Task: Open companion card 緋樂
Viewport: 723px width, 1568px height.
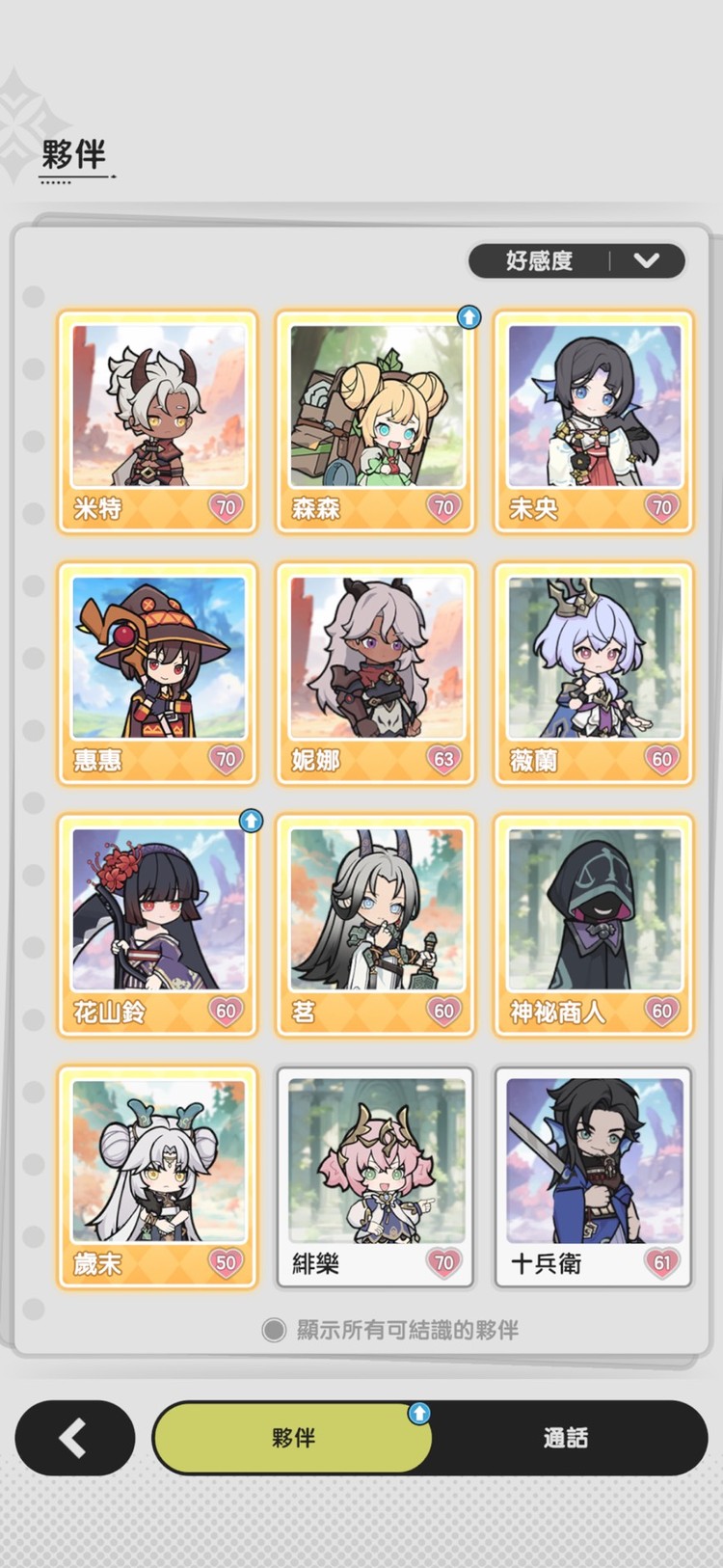Action: [x=375, y=1177]
